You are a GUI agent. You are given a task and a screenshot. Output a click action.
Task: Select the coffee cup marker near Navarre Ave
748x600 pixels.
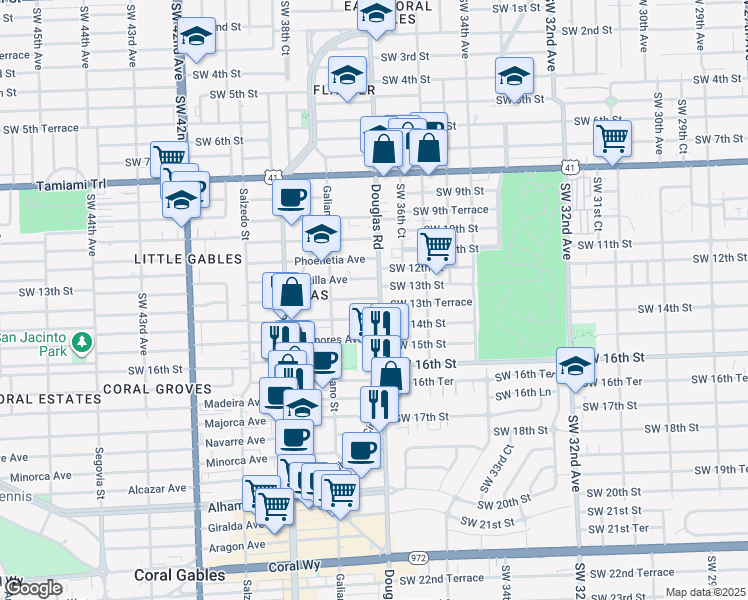(x=294, y=437)
